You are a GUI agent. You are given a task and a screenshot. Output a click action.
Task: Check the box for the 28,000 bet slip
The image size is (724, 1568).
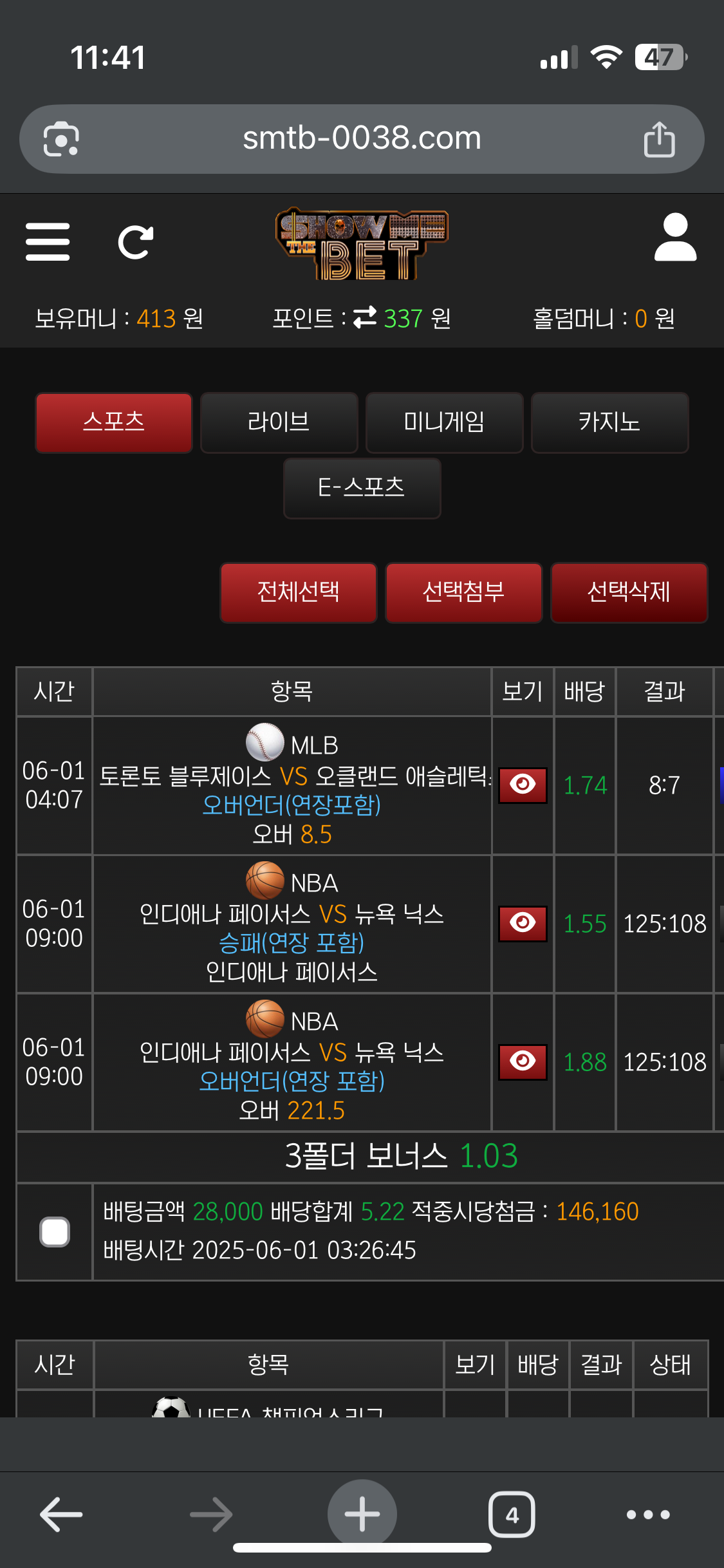pos(55,1231)
